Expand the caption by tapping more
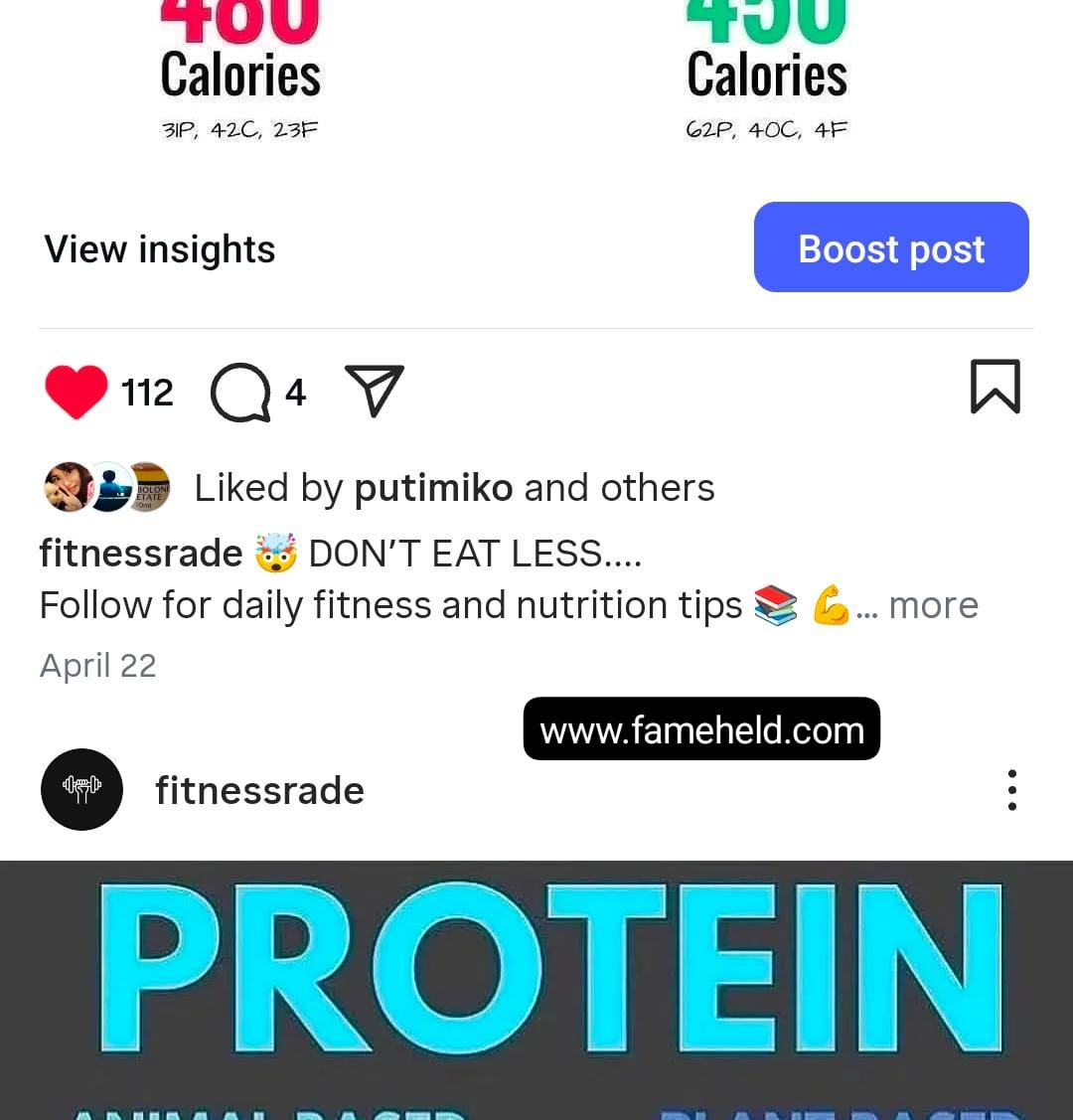Viewport: 1073px width, 1120px height. pos(933,605)
